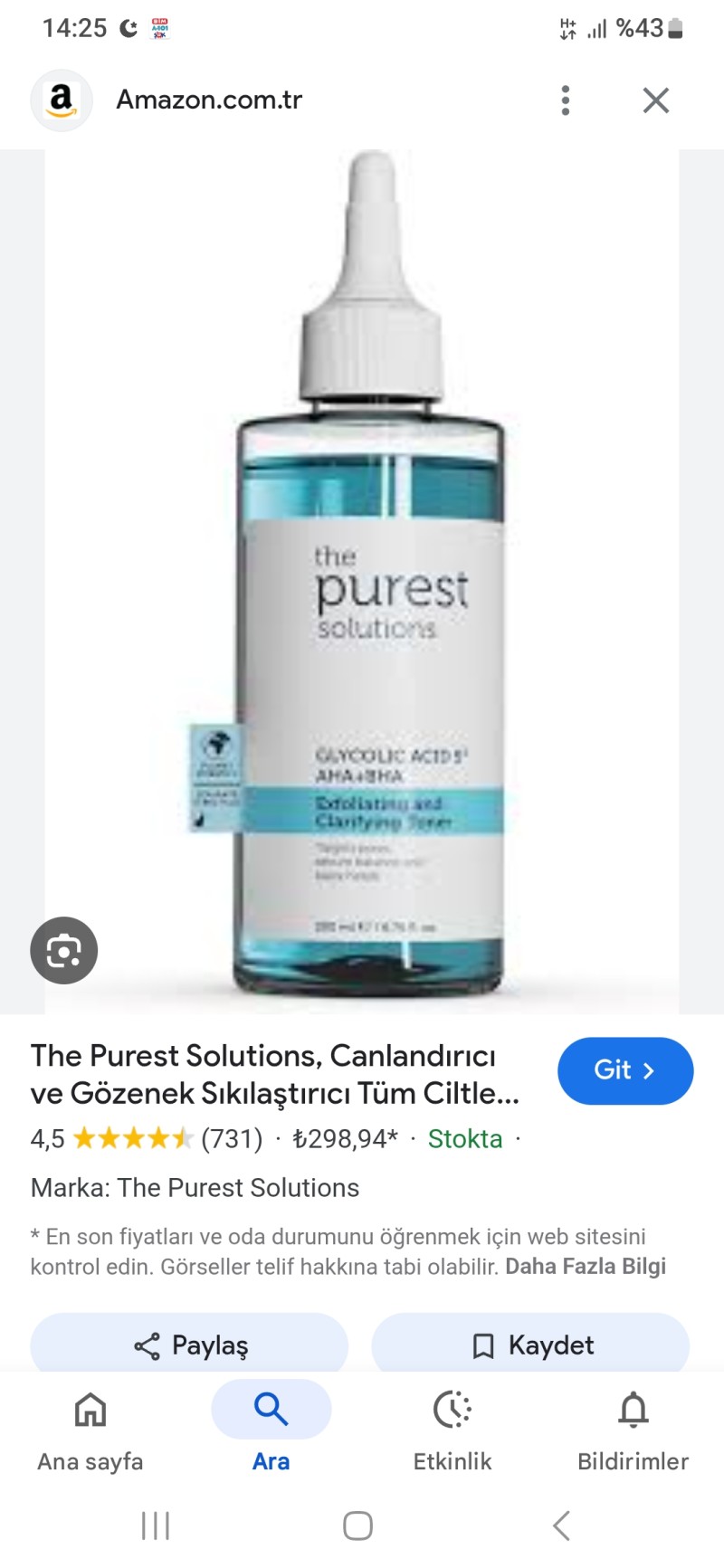Switch to the Ara tab

point(271,1427)
